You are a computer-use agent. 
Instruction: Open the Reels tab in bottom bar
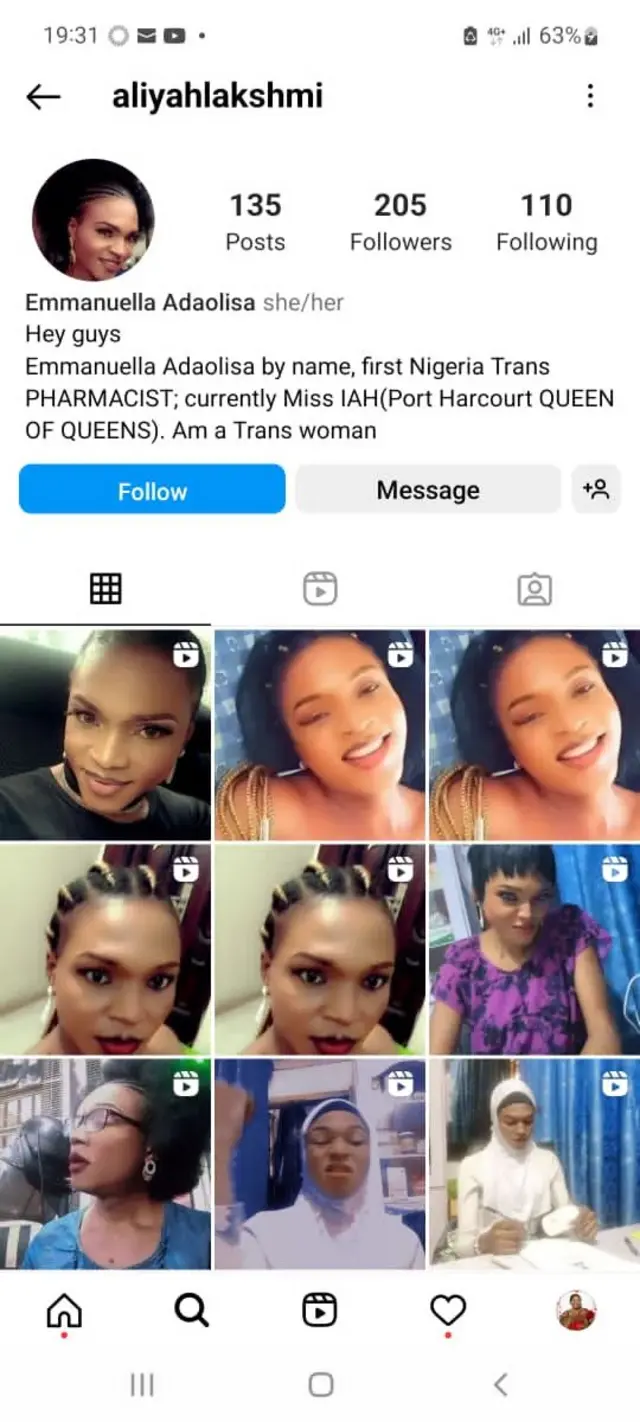pyautogui.click(x=320, y=1309)
